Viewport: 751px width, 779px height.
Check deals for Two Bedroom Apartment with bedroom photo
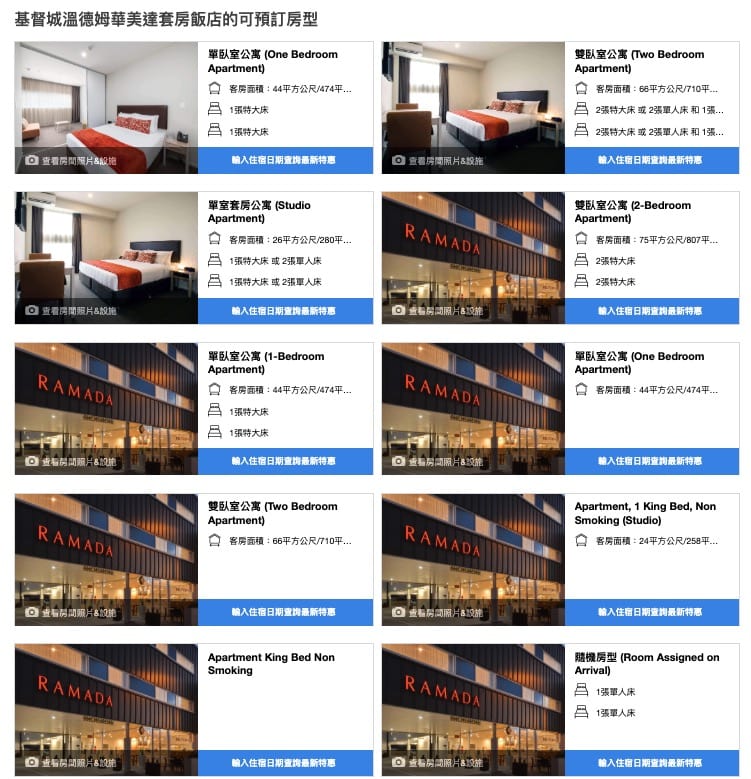point(651,160)
